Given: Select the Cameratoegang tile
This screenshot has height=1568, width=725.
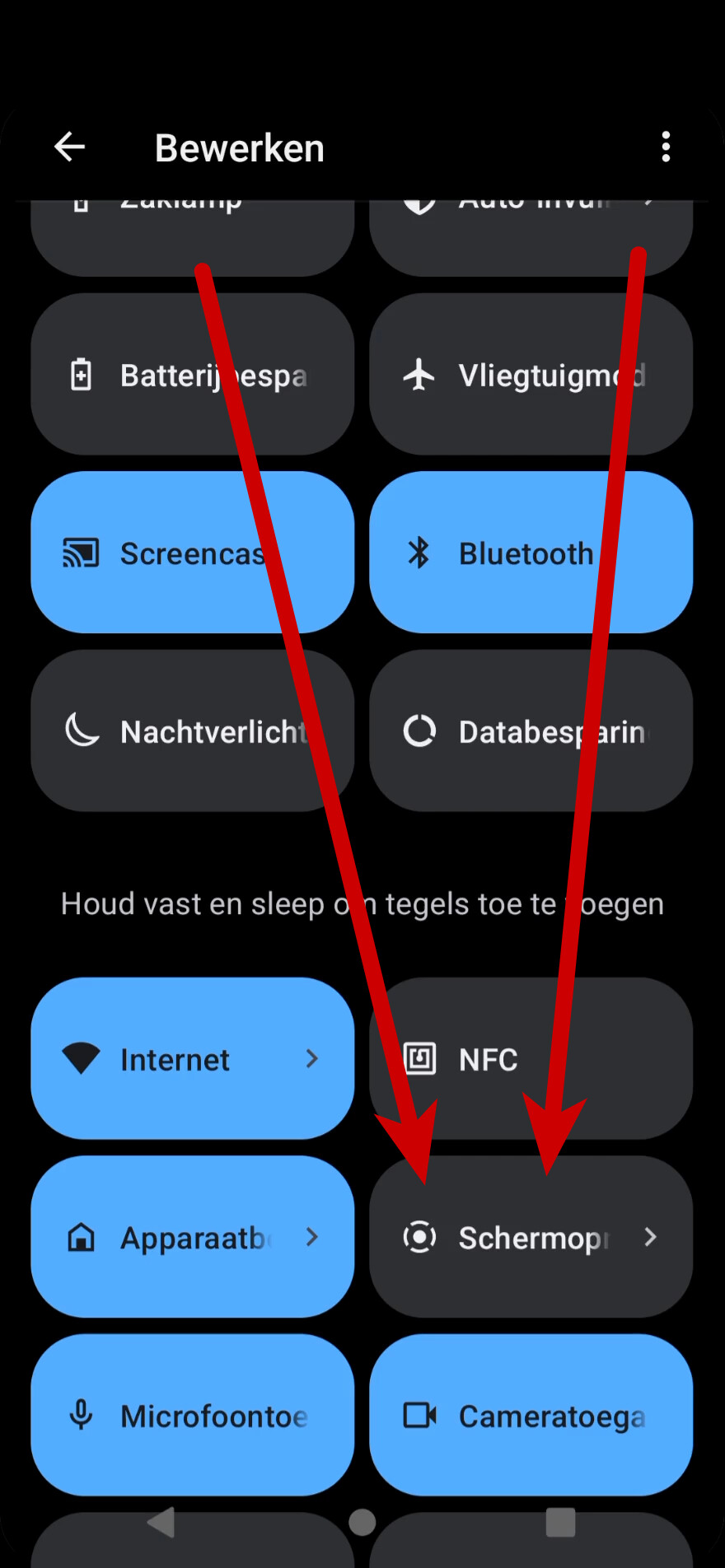Looking at the screenshot, I should (531, 1416).
